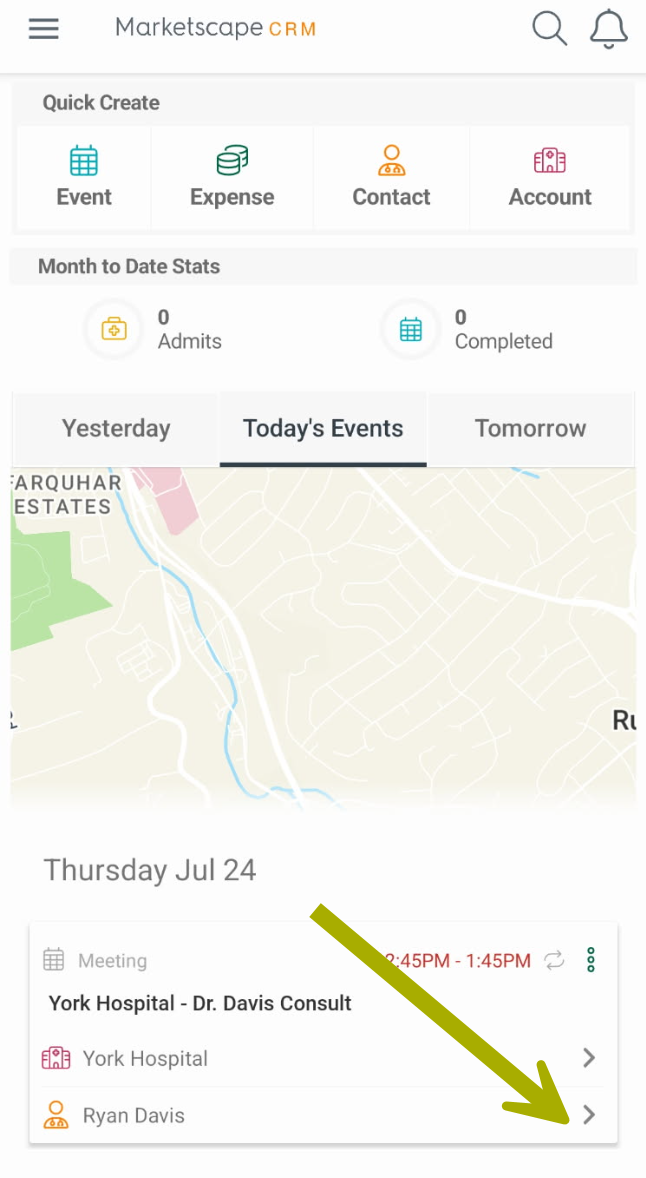Create a new Expense
Screen dimensions: 646x1178
point(232,177)
